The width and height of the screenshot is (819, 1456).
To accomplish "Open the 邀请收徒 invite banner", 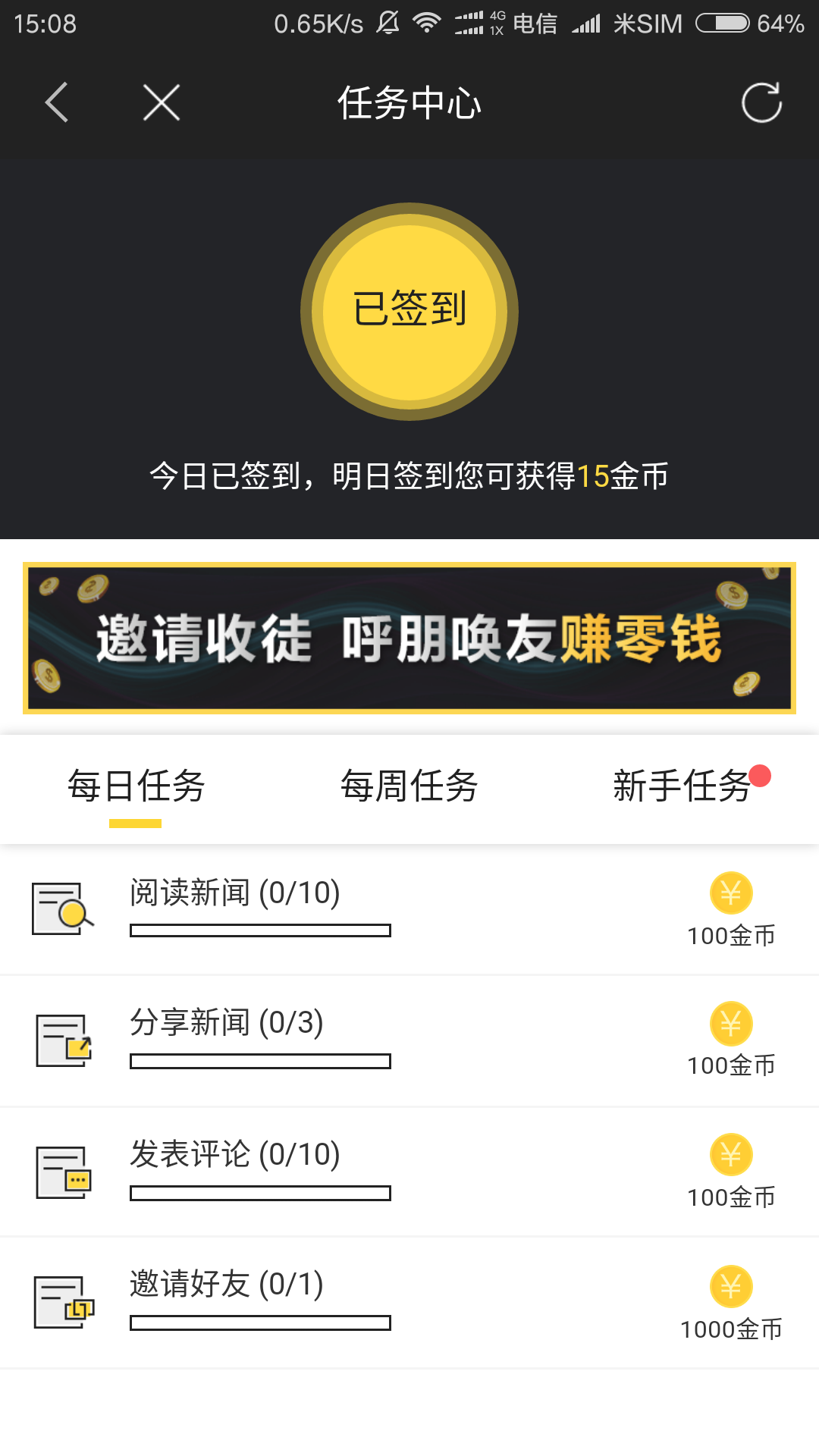I will point(409,638).
